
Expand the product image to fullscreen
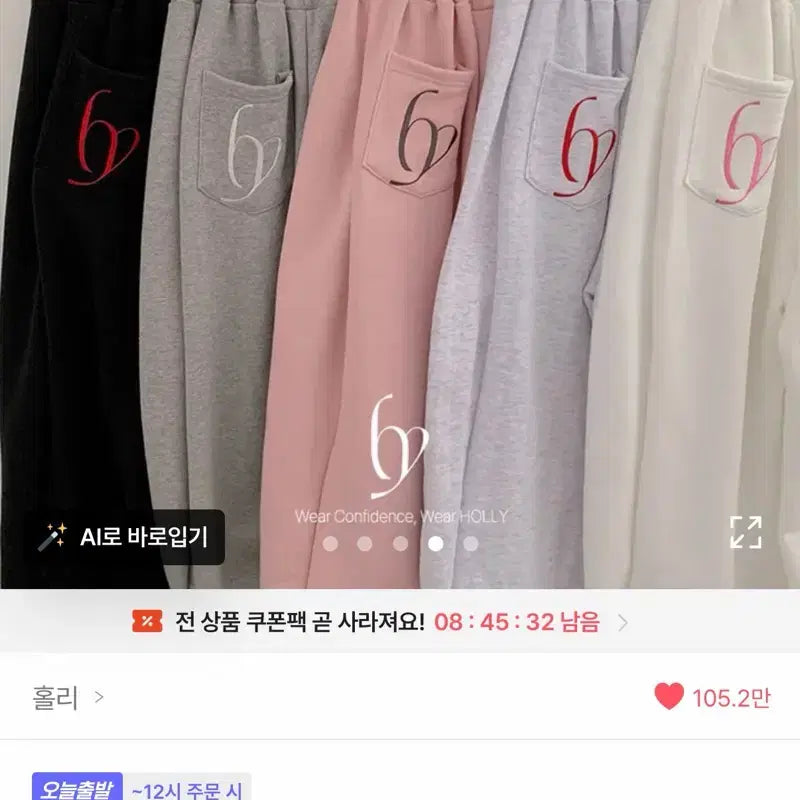pos(745,532)
